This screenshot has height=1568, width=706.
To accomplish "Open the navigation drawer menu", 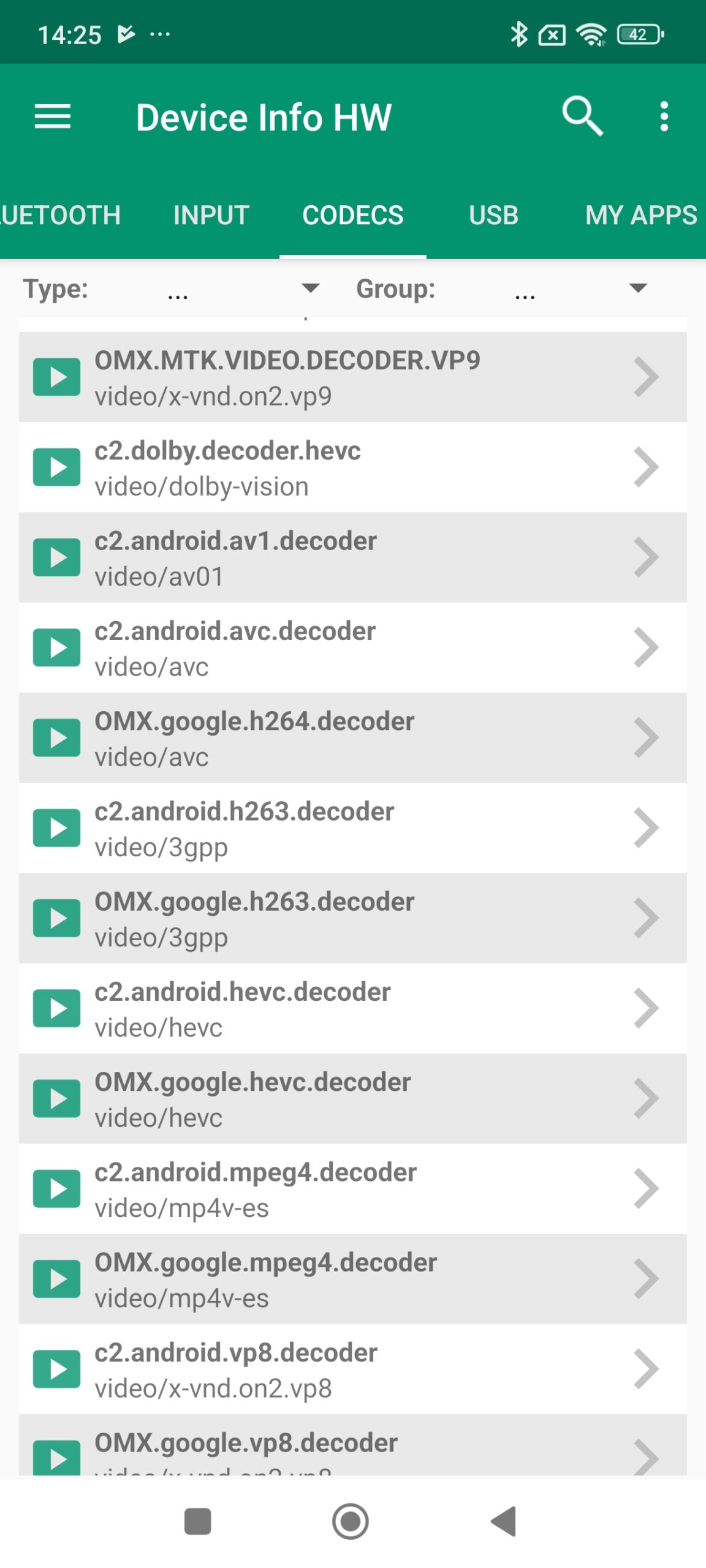I will coord(53,116).
